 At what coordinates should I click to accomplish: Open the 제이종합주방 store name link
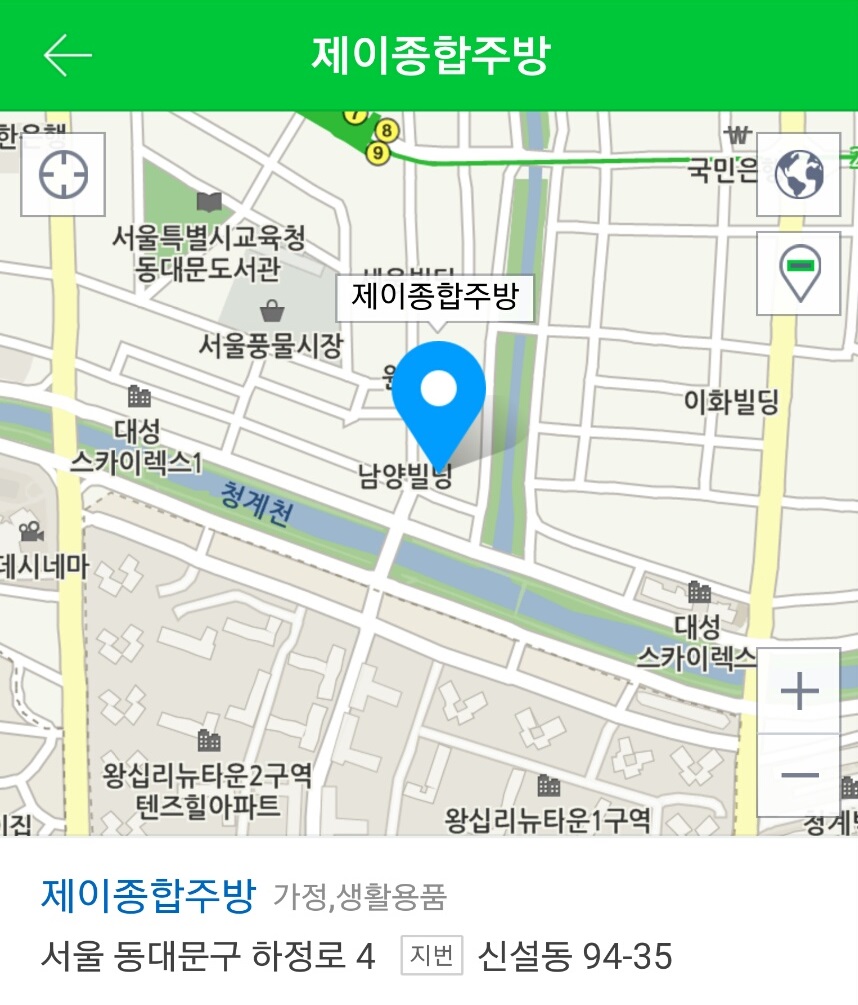coord(150,898)
